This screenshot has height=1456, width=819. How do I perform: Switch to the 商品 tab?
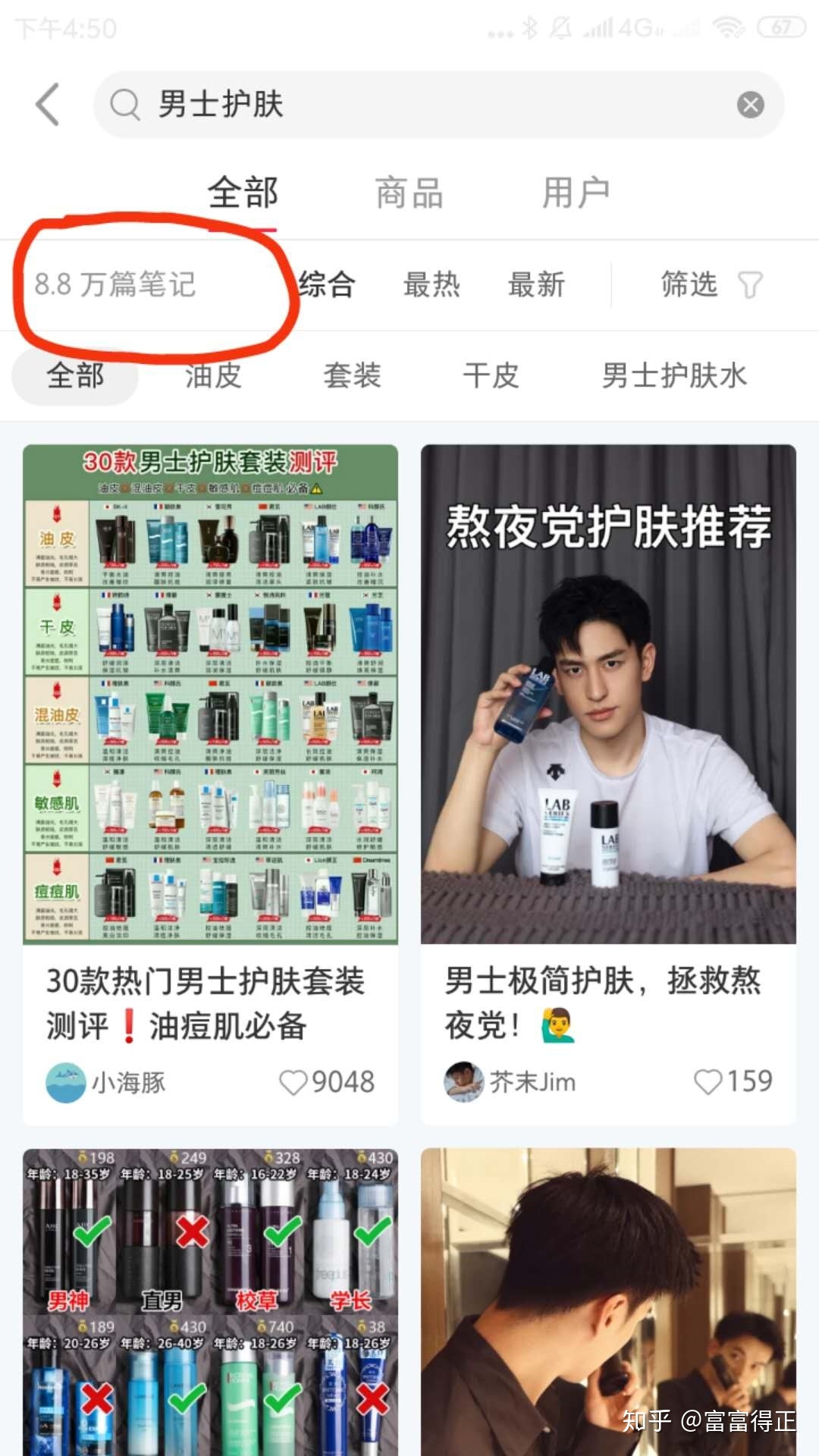[x=408, y=192]
